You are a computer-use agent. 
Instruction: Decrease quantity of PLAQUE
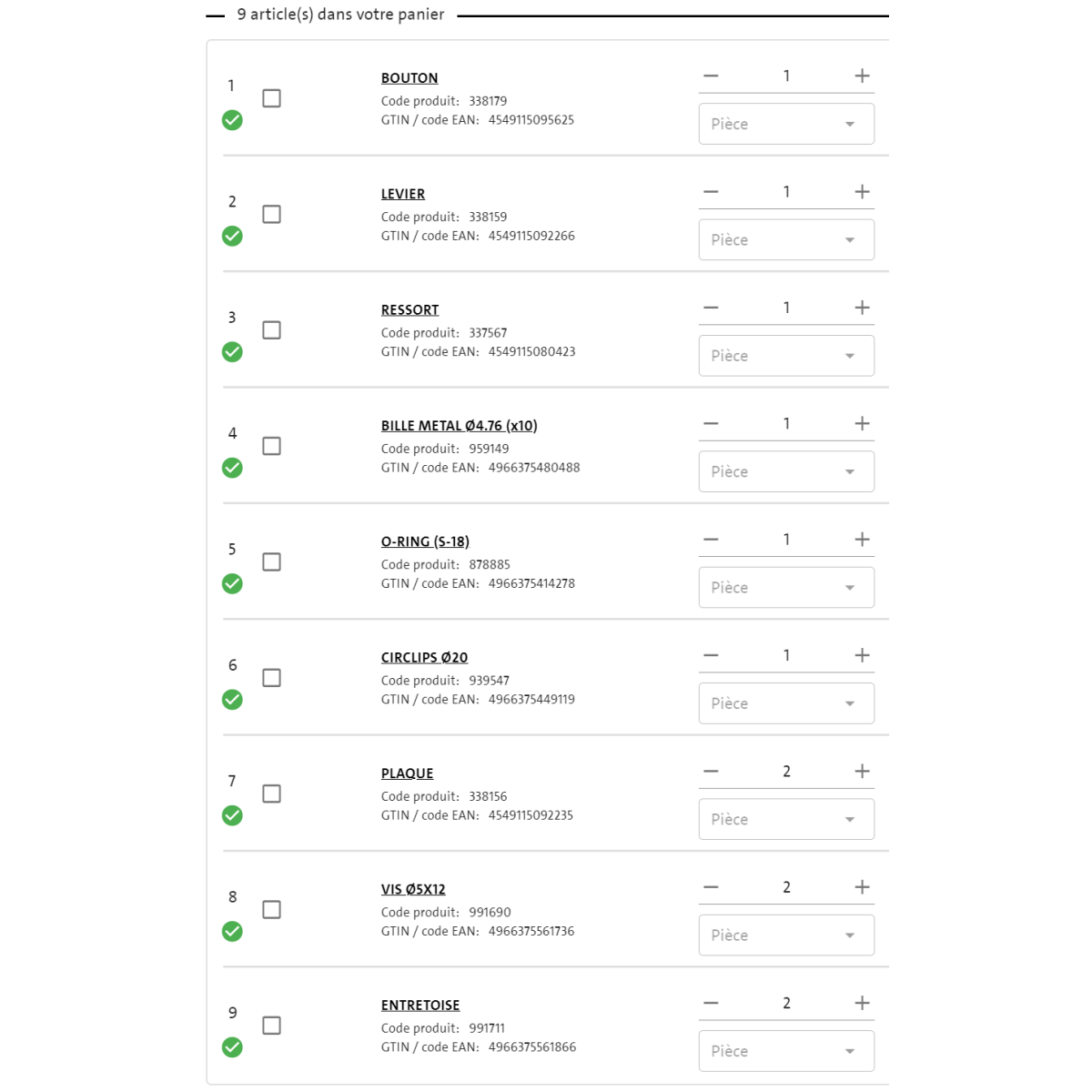(712, 772)
